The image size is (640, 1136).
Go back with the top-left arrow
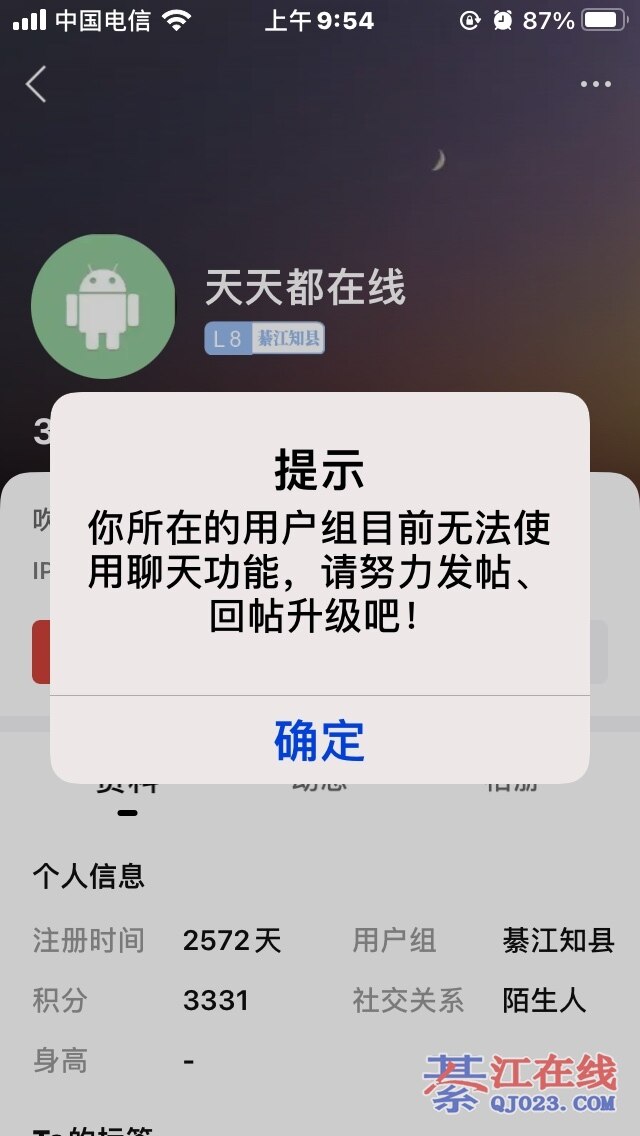[x=36, y=84]
